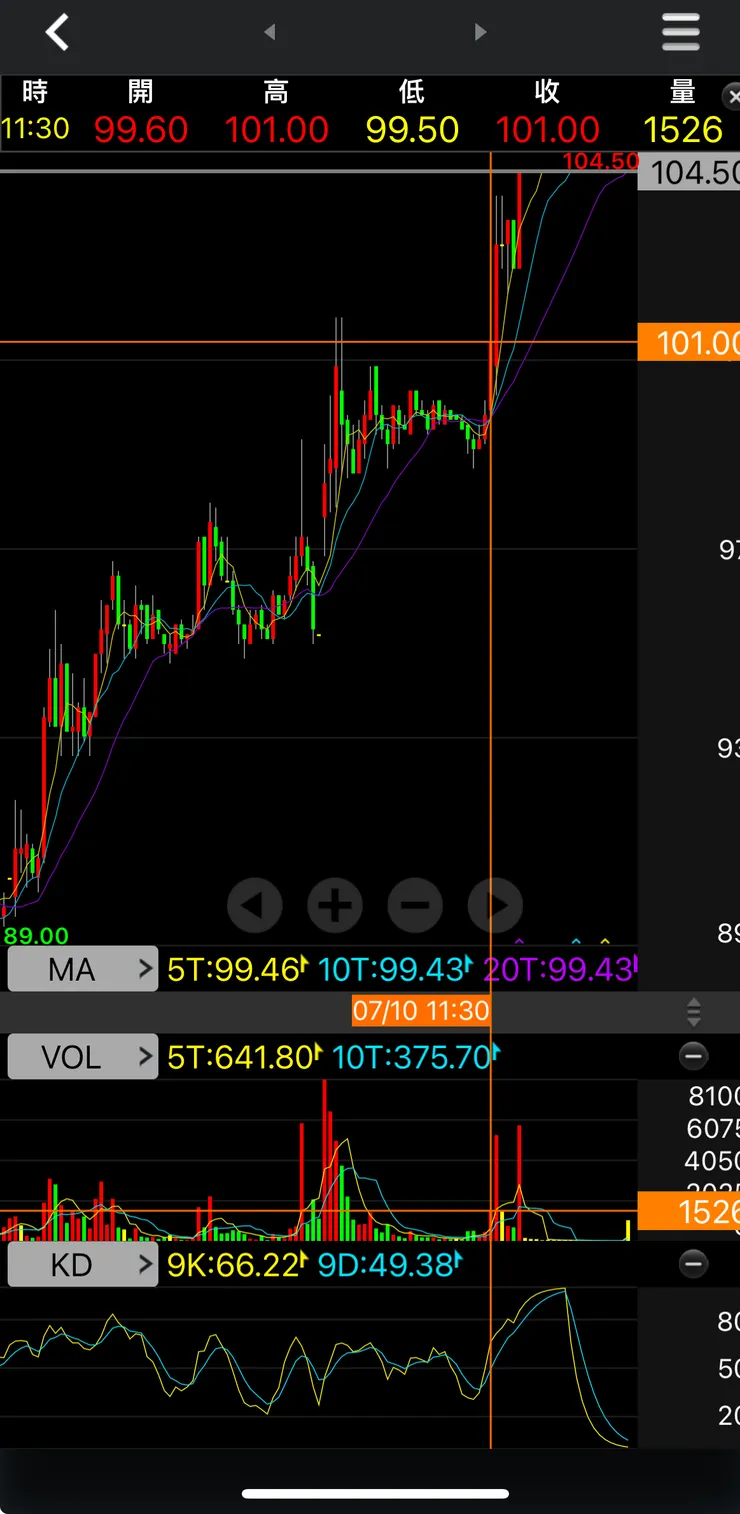Open the KD indicator selector
740x1514 pixels.
(x=83, y=1265)
